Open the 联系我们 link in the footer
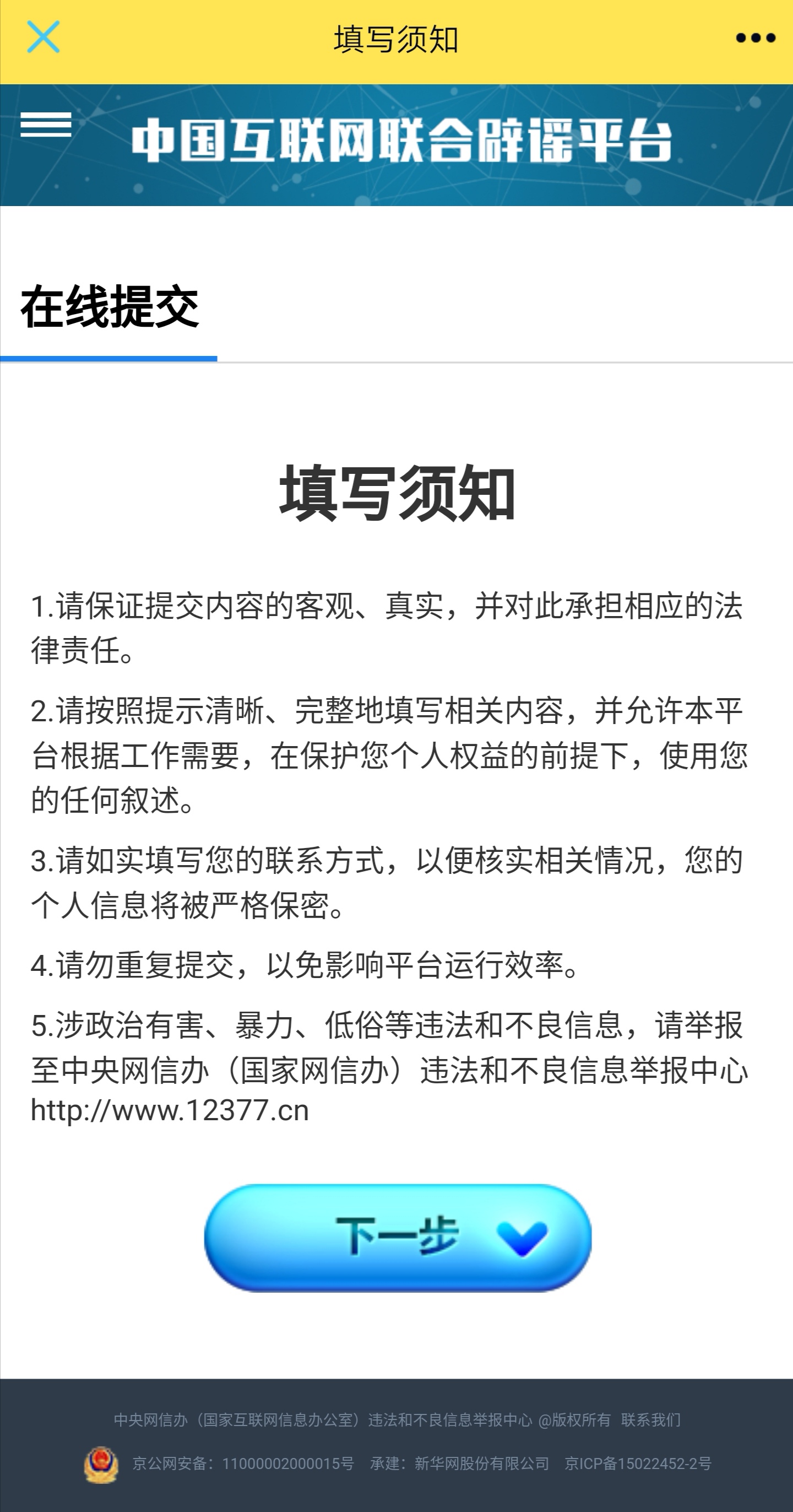Viewport: 793px width, 1512px height. 651,1420
